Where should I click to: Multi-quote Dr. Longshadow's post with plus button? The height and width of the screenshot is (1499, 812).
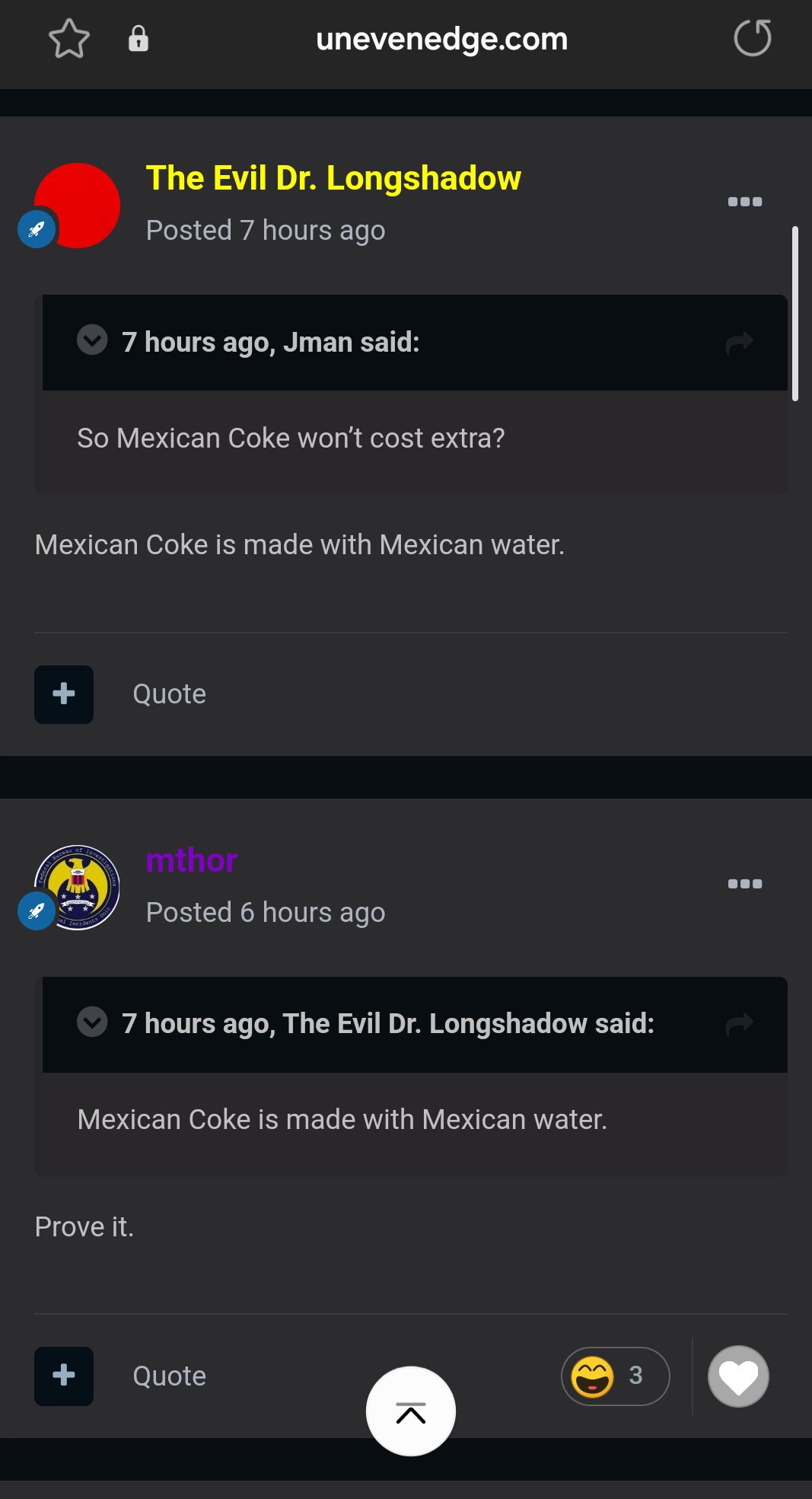tap(64, 694)
